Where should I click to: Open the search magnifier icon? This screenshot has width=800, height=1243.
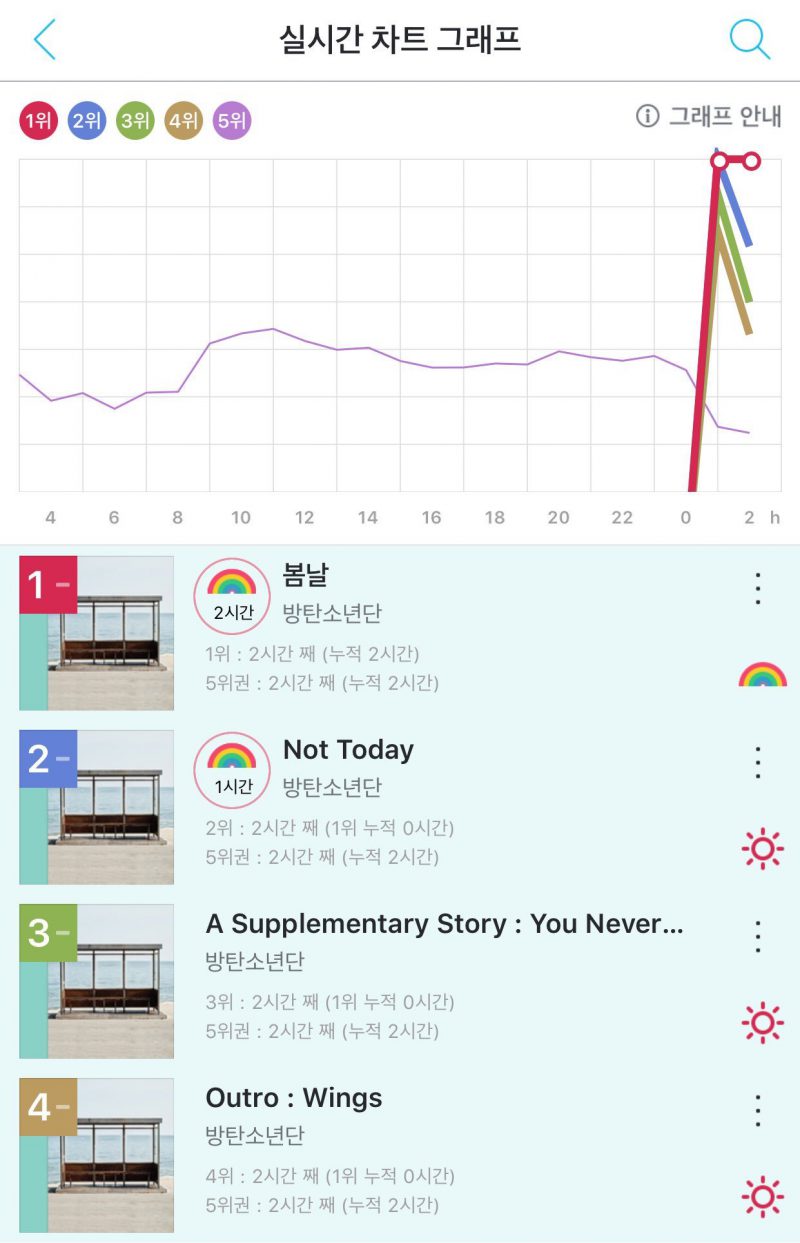(x=749, y=40)
